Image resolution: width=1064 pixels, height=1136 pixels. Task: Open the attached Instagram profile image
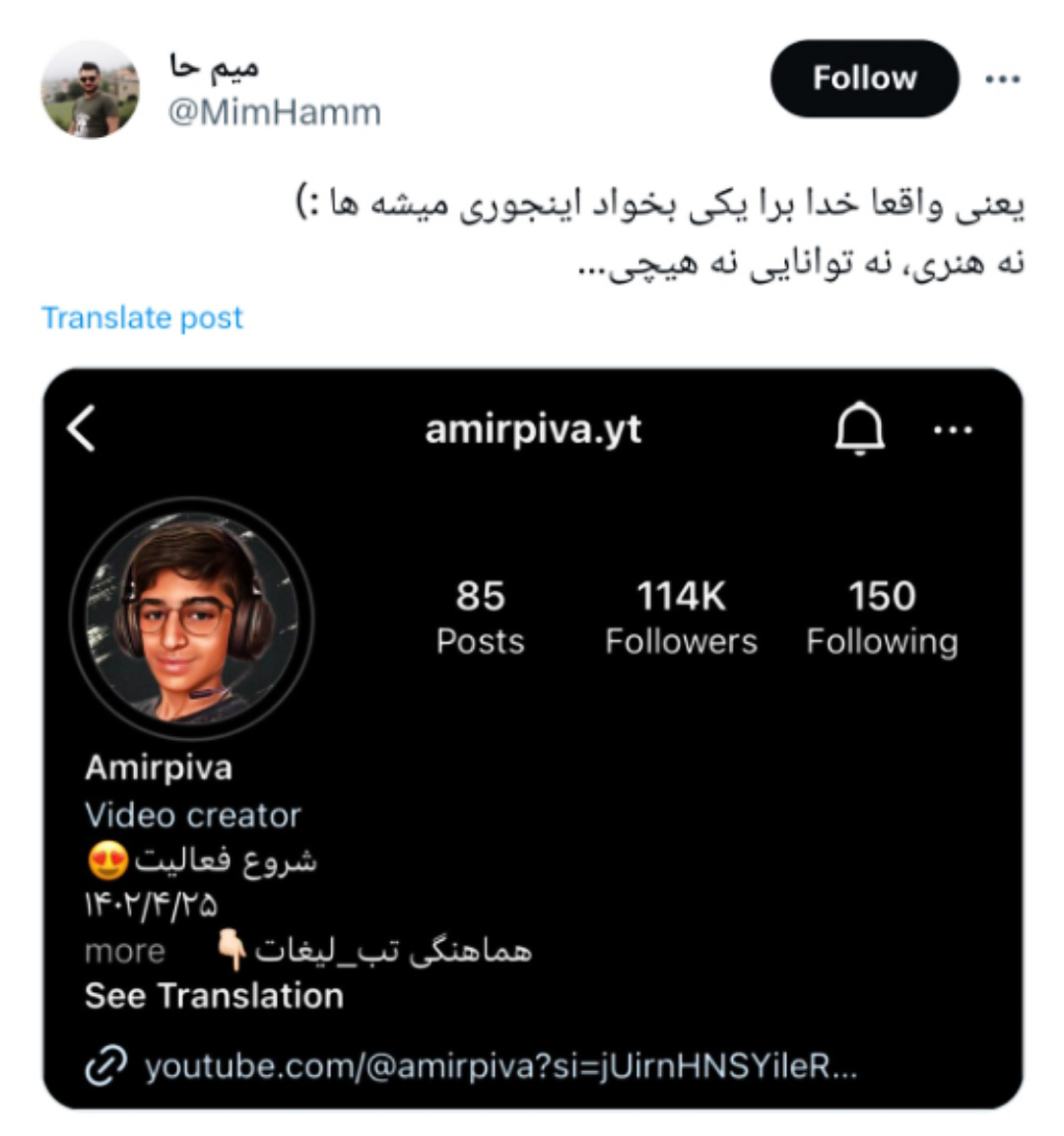(x=532, y=739)
